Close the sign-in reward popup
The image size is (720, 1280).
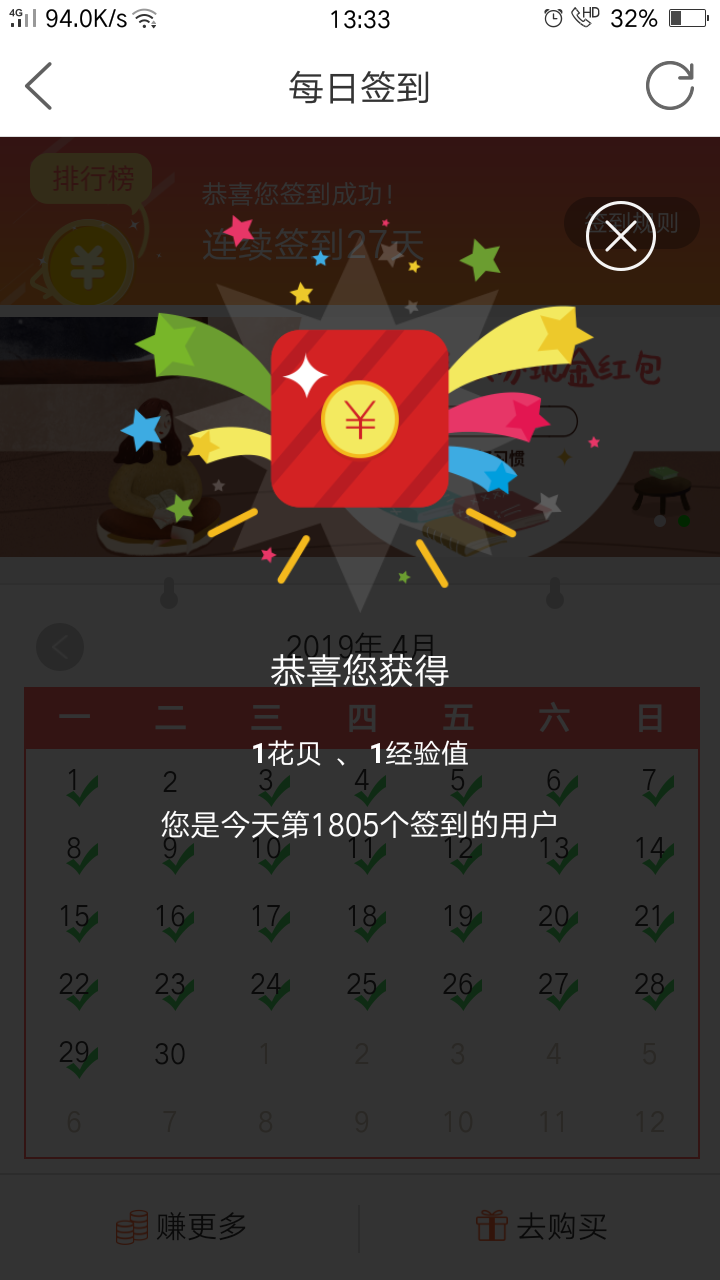coord(620,236)
